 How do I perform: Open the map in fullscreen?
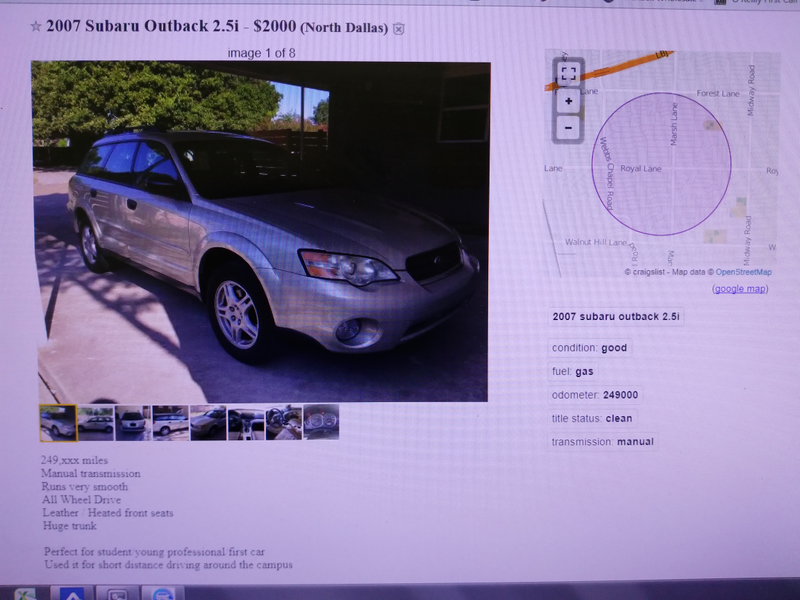(568, 74)
